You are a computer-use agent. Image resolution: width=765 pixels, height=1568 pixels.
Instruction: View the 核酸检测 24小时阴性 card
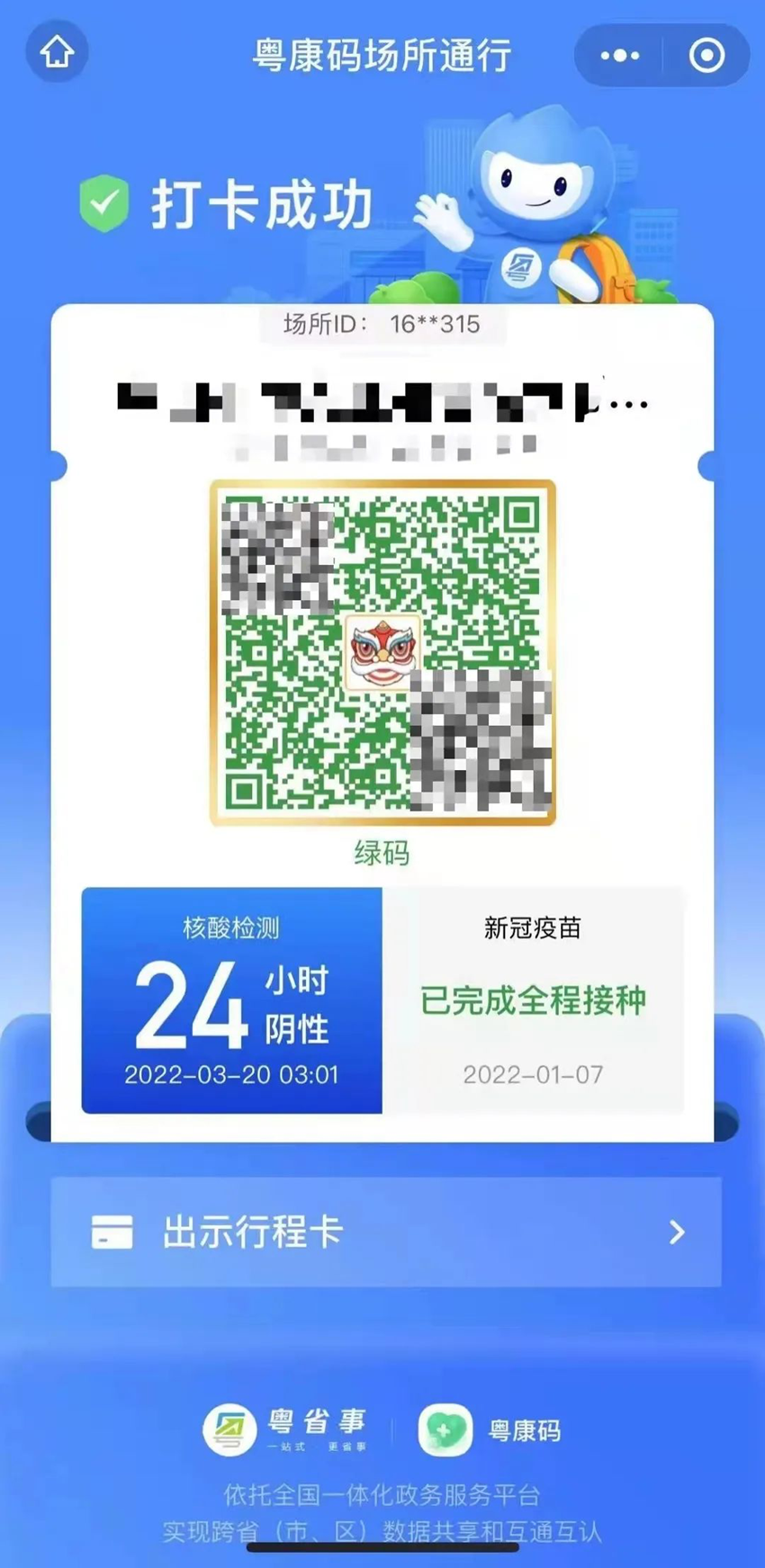(x=232, y=1000)
